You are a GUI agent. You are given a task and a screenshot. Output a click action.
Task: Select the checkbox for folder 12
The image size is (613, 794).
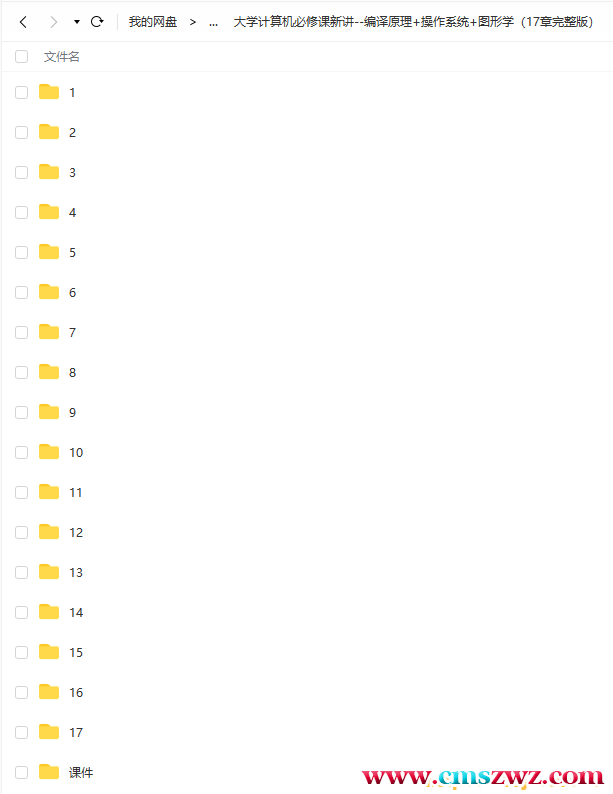[21, 532]
